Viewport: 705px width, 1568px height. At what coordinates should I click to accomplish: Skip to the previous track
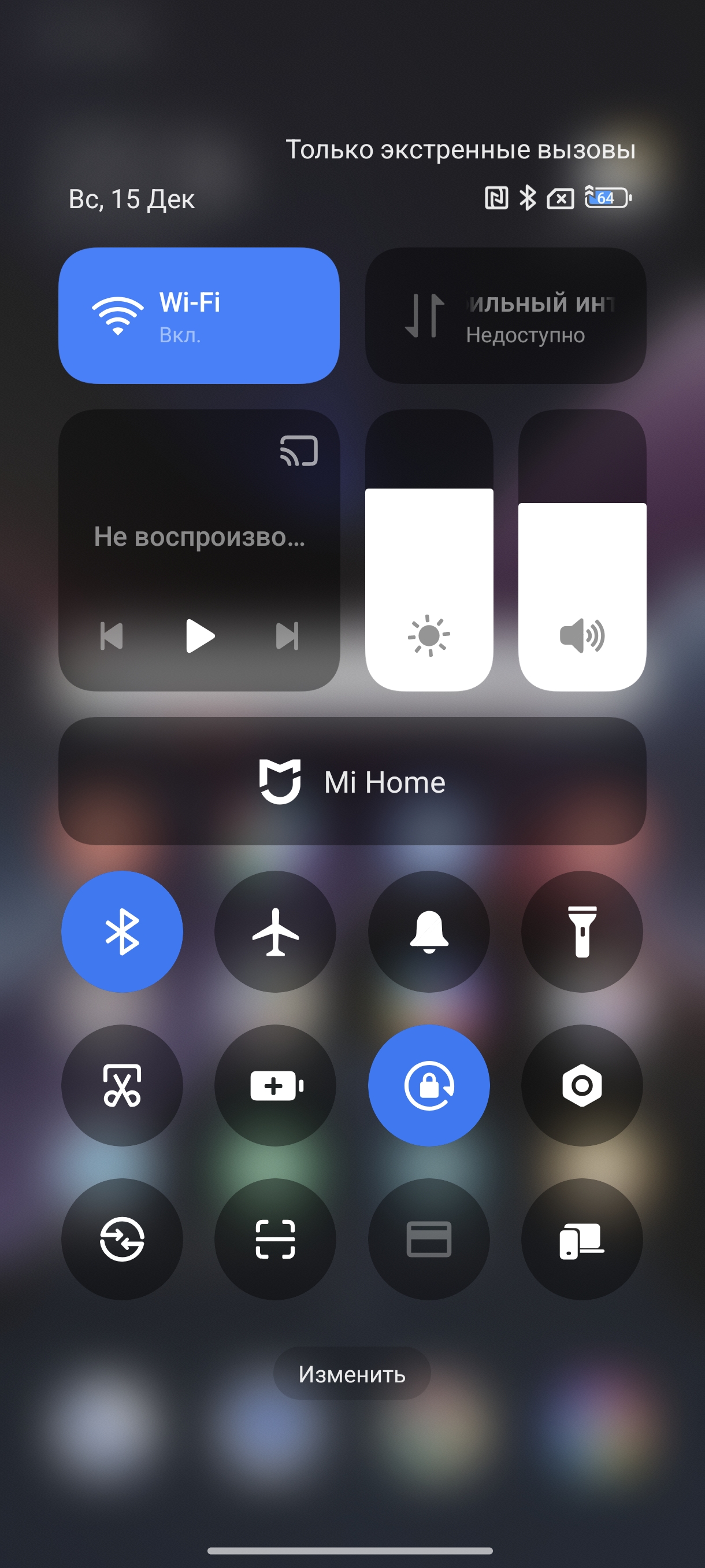coord(112,636)
